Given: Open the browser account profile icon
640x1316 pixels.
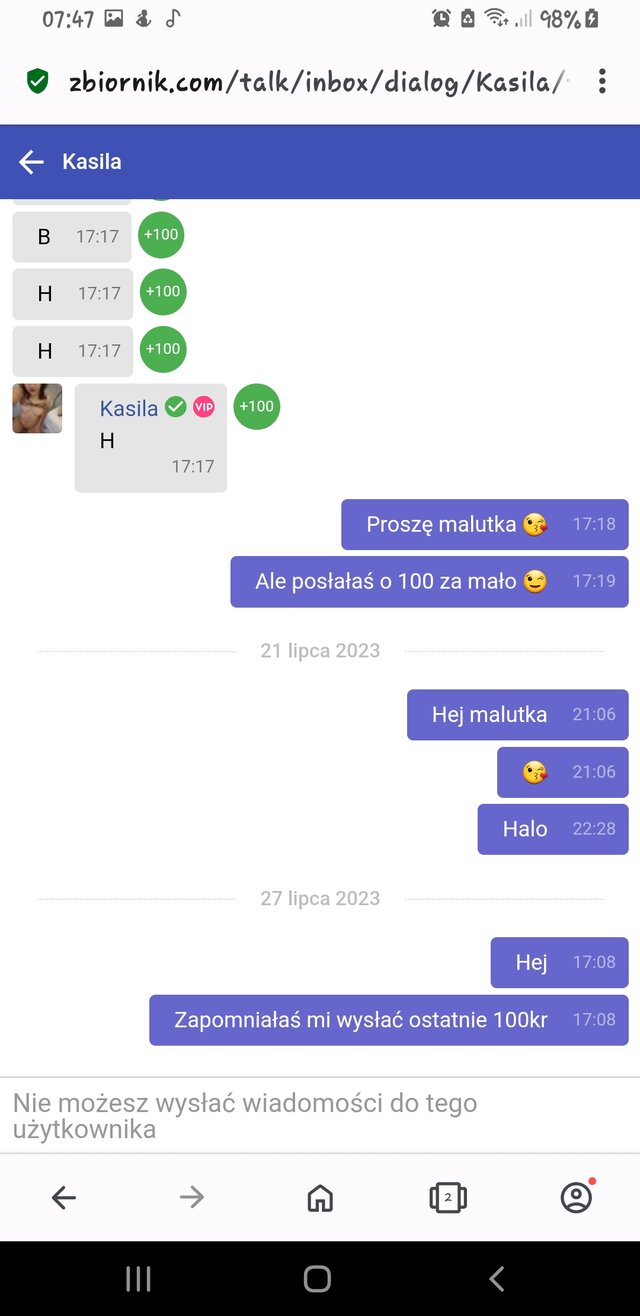Looking at the screenshot, I should click(x=576, y=1197).
